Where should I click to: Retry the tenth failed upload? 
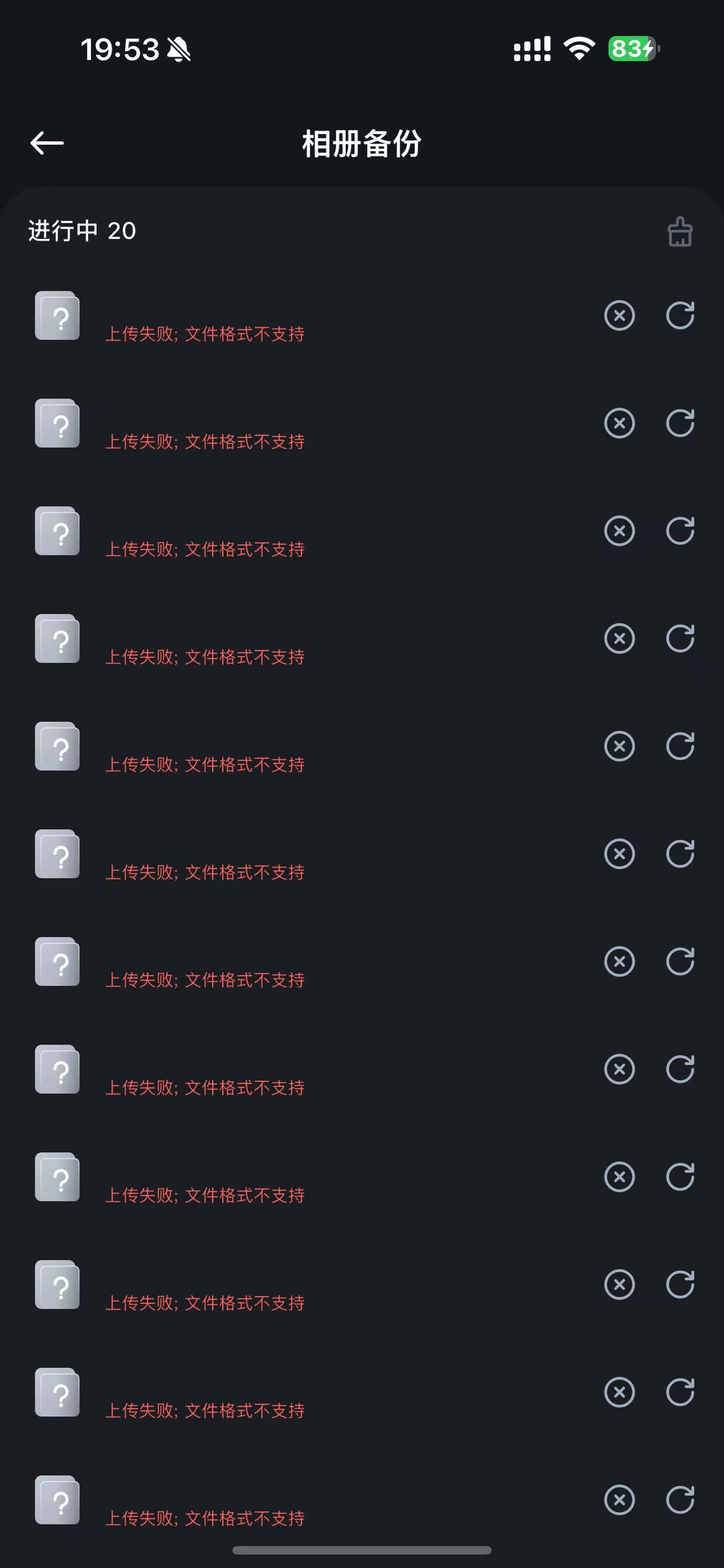(x=679, y=1284)
